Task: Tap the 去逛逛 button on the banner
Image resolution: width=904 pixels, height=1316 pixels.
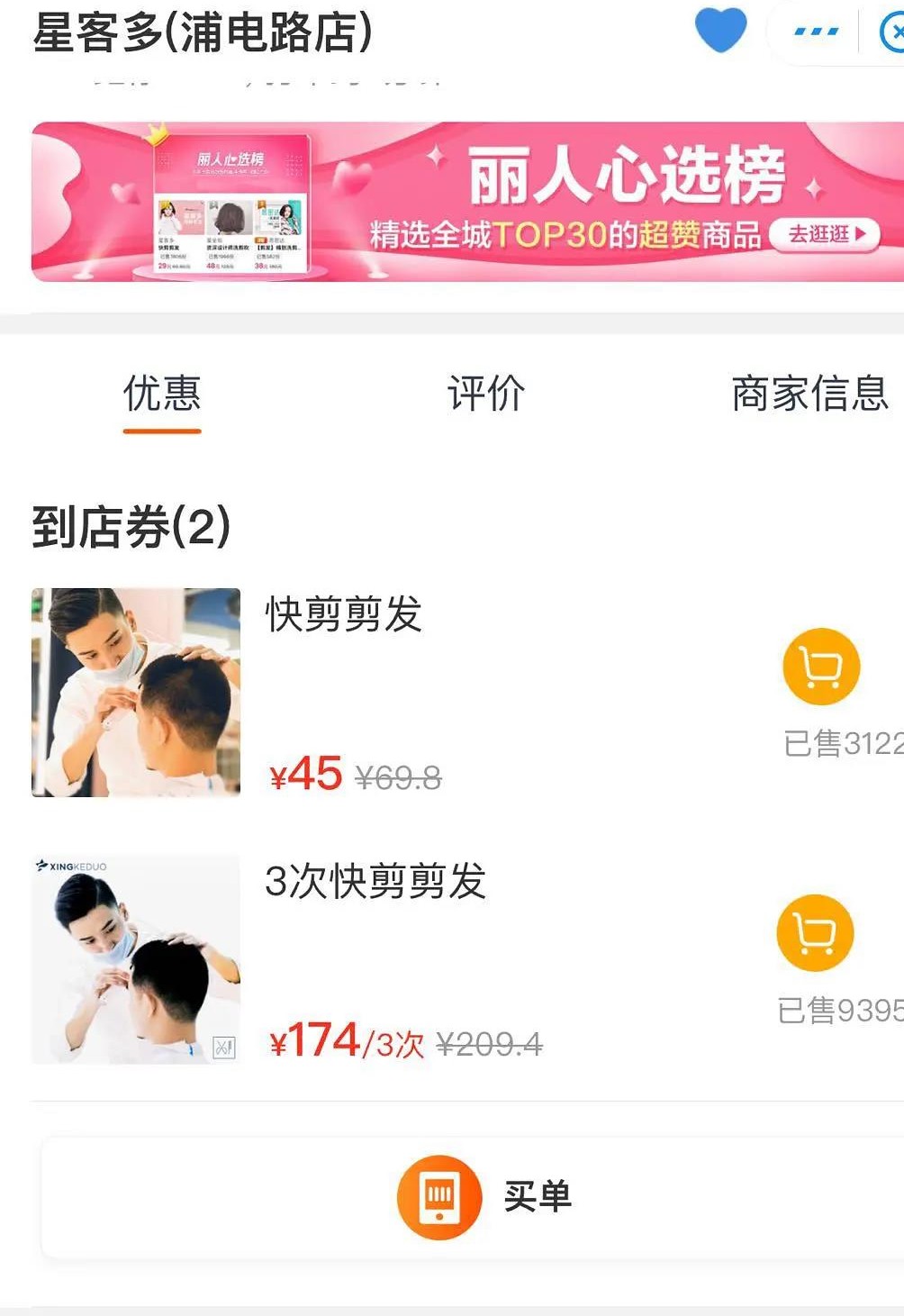Action: 825,234
